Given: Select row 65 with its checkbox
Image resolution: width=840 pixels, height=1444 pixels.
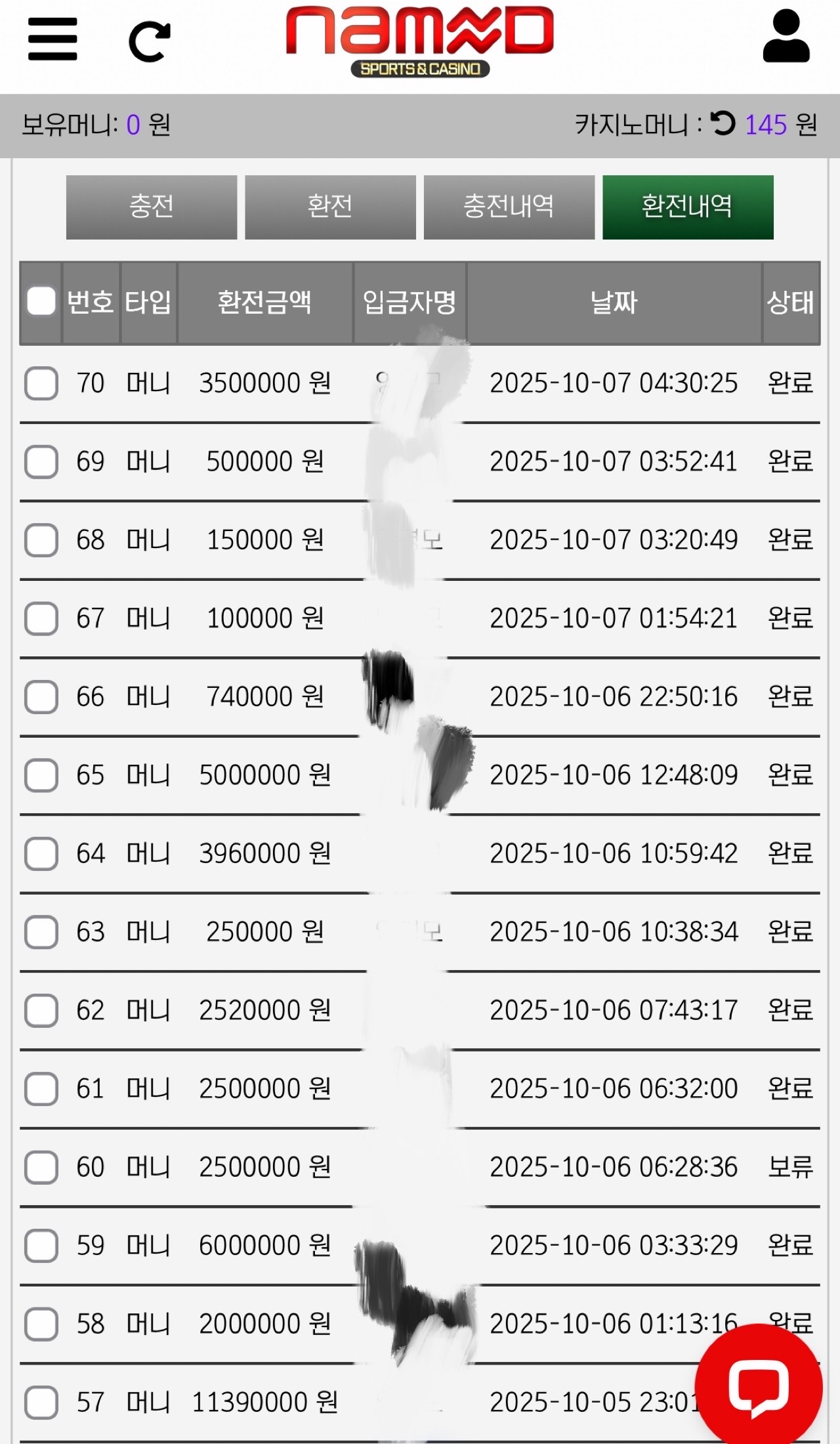Looking at the screenshot, I should point(41,775).
